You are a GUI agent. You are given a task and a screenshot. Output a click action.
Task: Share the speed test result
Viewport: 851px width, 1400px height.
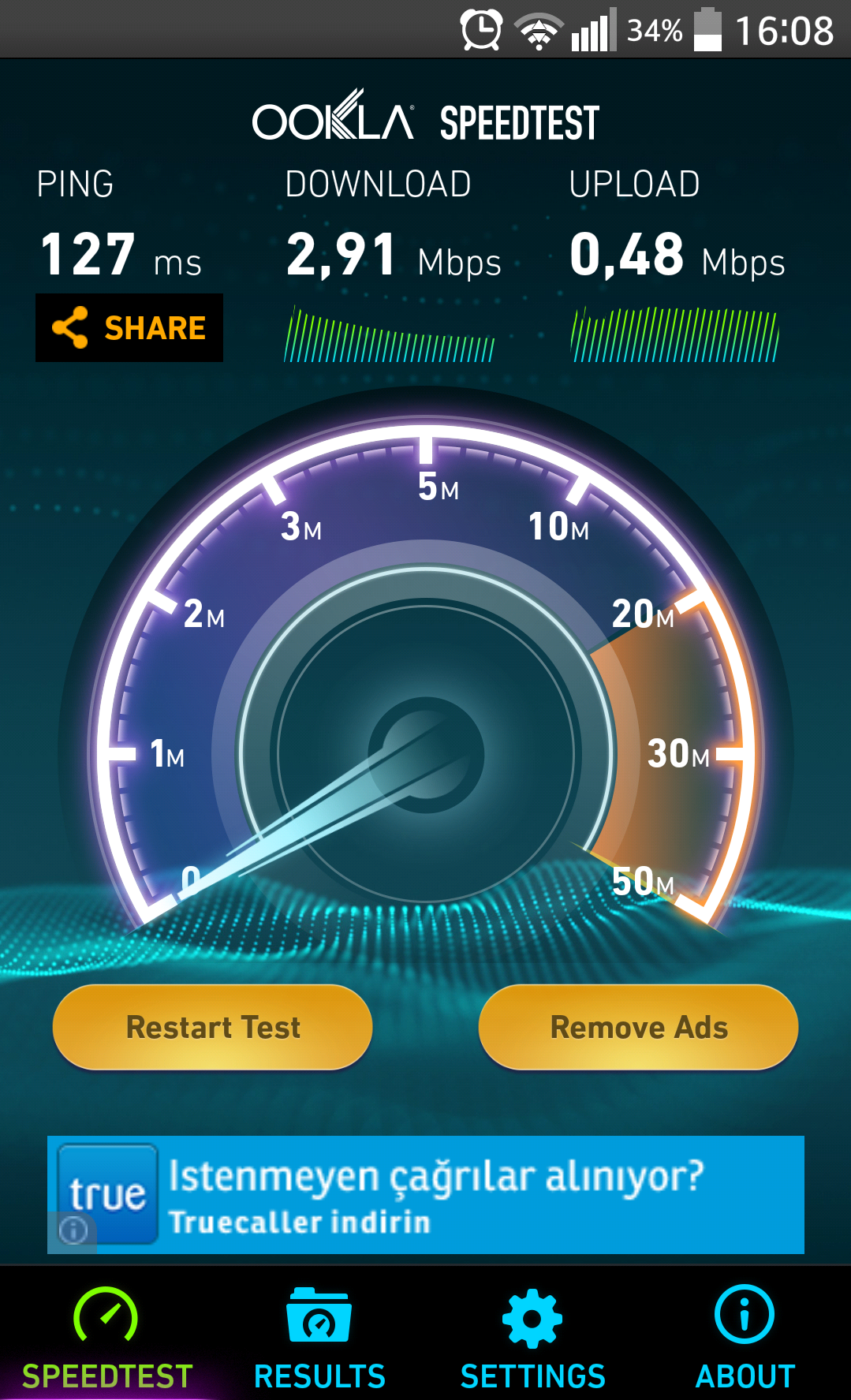[x=129, y=328]
